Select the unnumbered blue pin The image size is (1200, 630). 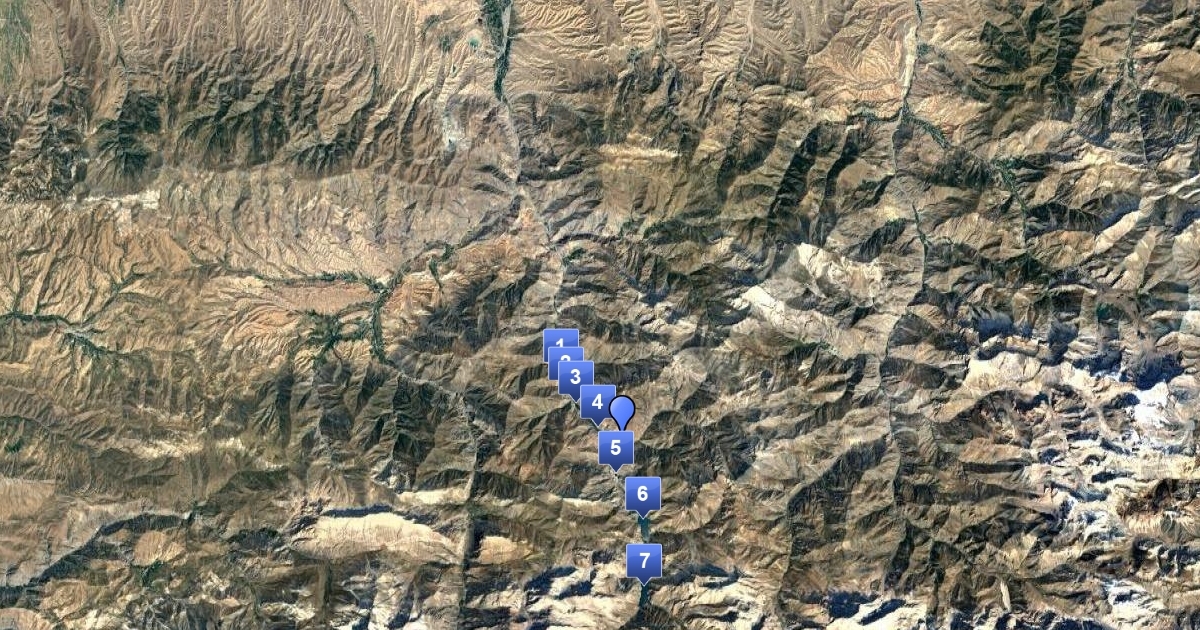tap(623, 410)
